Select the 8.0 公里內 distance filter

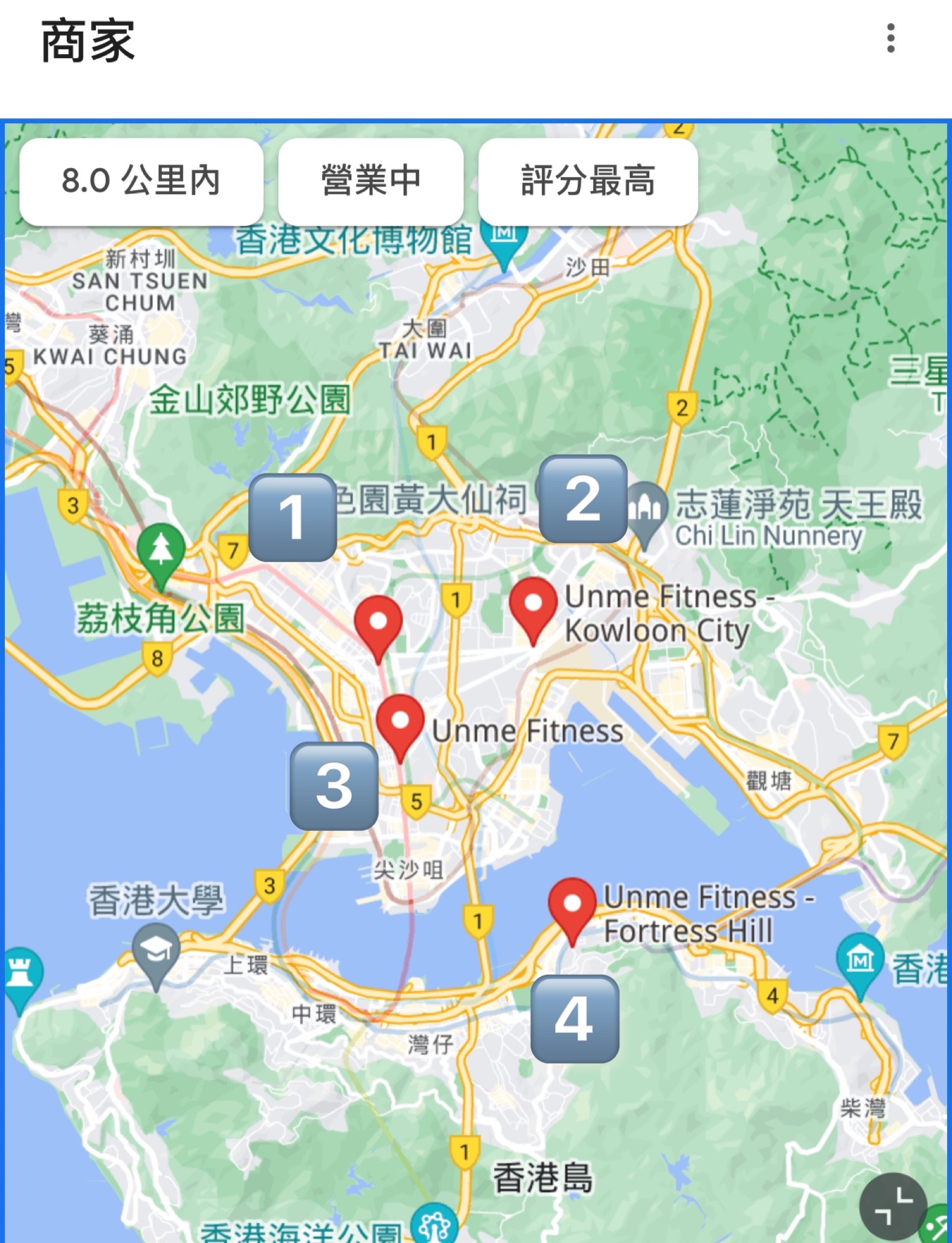coord(141,181)
